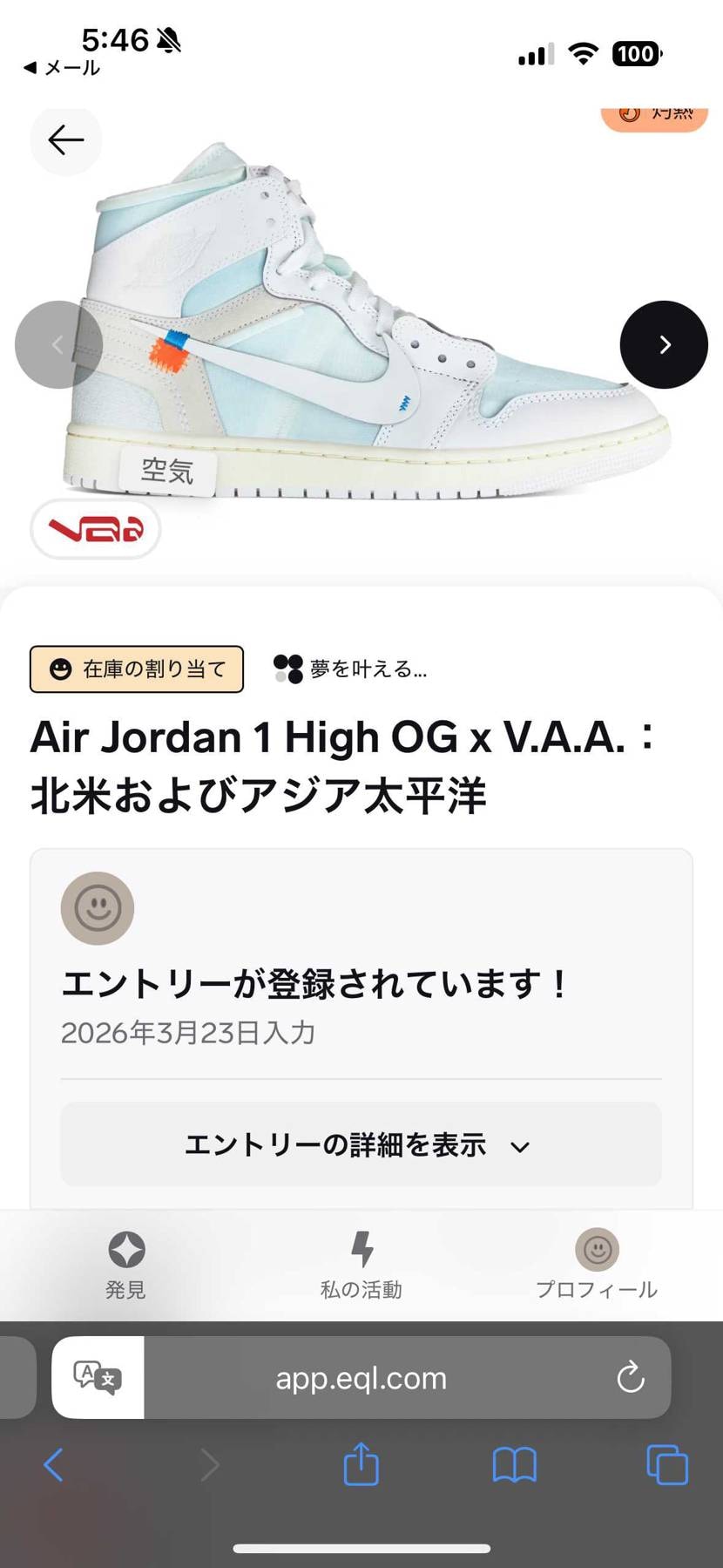Open the プロフィール profile smiley icon

tap(596, 1251)
